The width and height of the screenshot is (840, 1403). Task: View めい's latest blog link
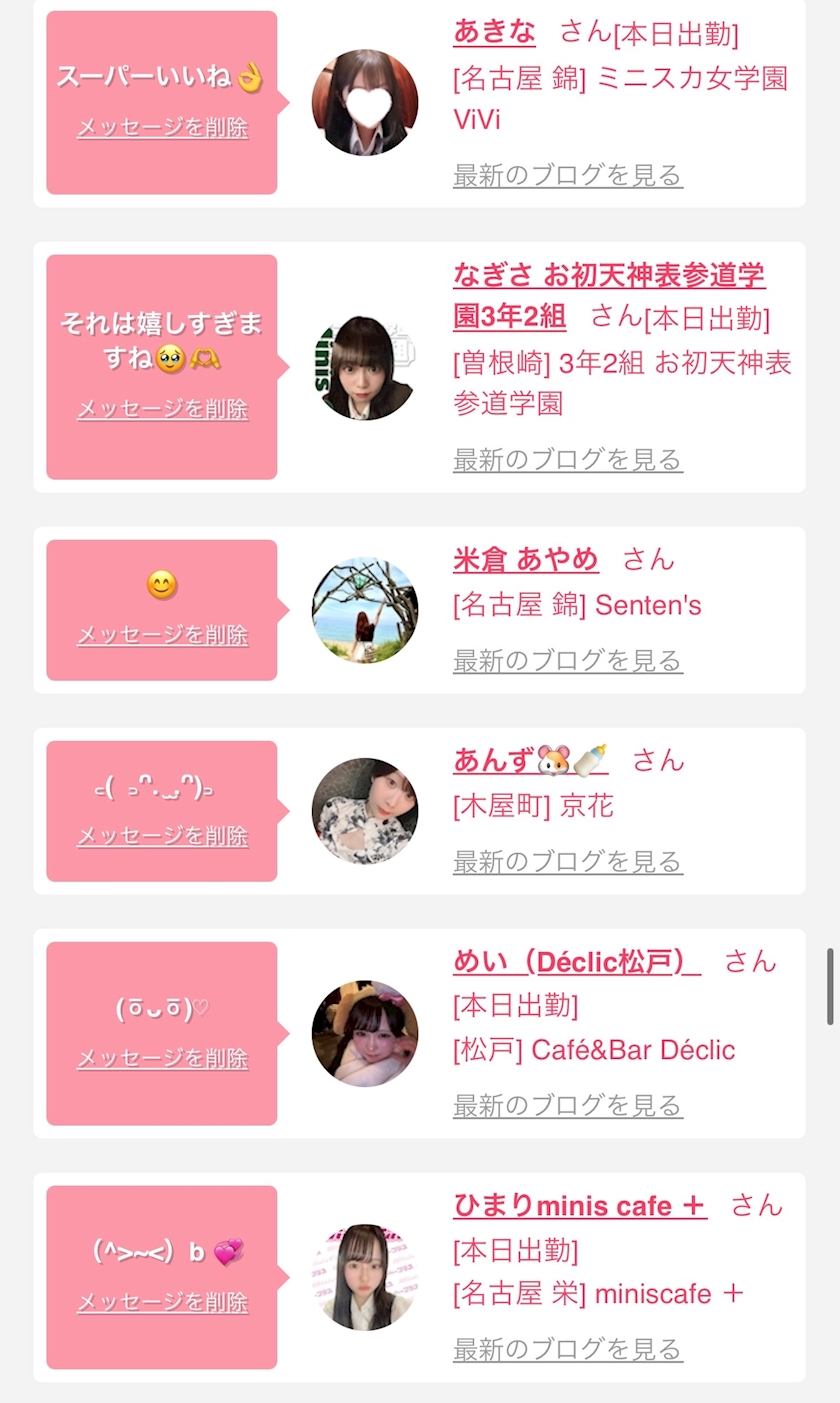[x=568, y=1106]
